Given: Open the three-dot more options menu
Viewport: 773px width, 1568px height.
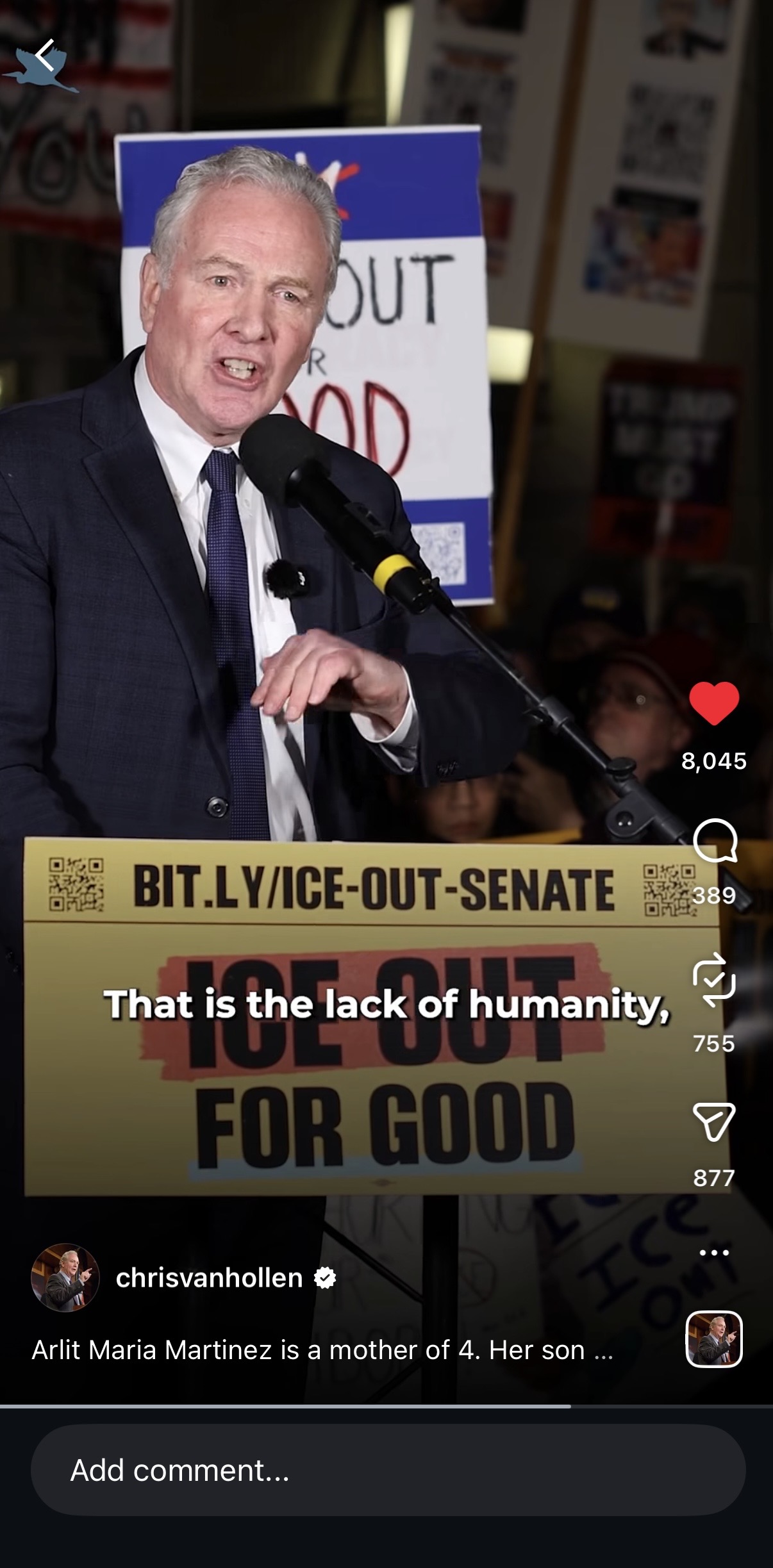Looking at the screenshot, I should [714, 1253].
